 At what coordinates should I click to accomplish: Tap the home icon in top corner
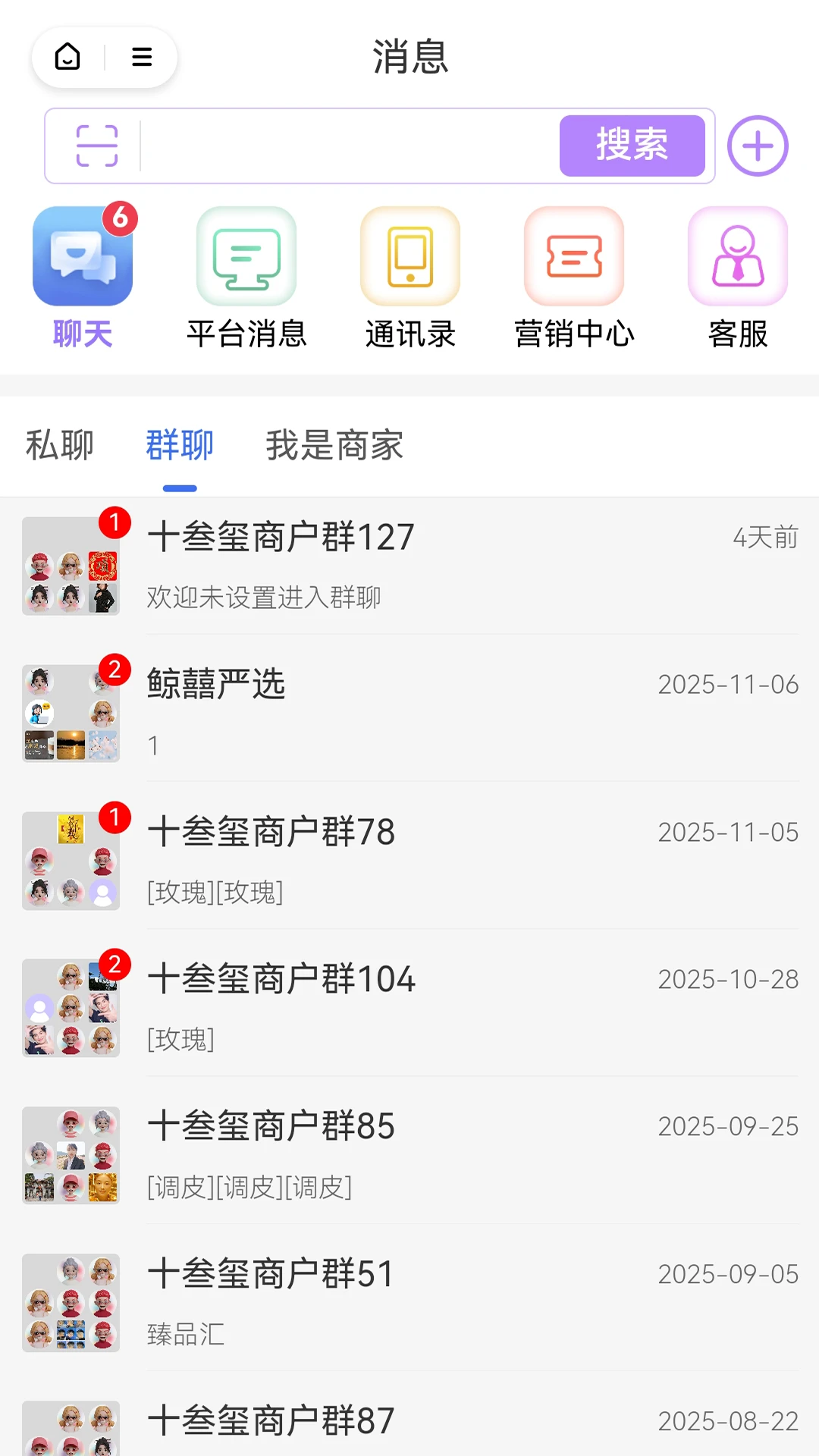[x=67, y=57]
